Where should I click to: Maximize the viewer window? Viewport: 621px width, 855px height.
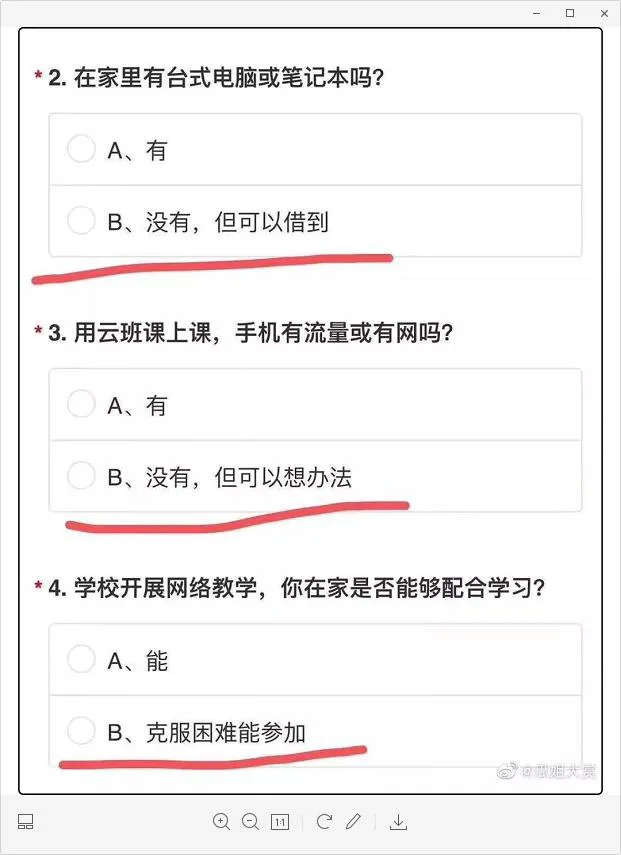click(570, 13)
